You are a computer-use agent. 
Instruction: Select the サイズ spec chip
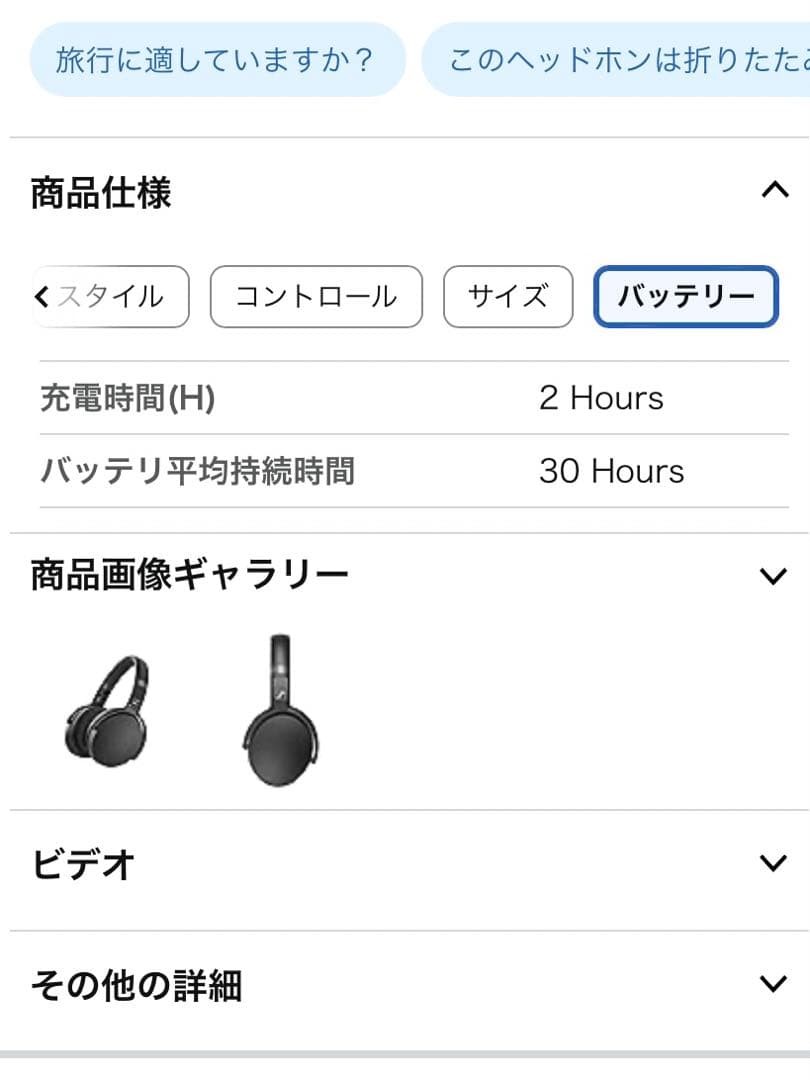click(508, 296)
